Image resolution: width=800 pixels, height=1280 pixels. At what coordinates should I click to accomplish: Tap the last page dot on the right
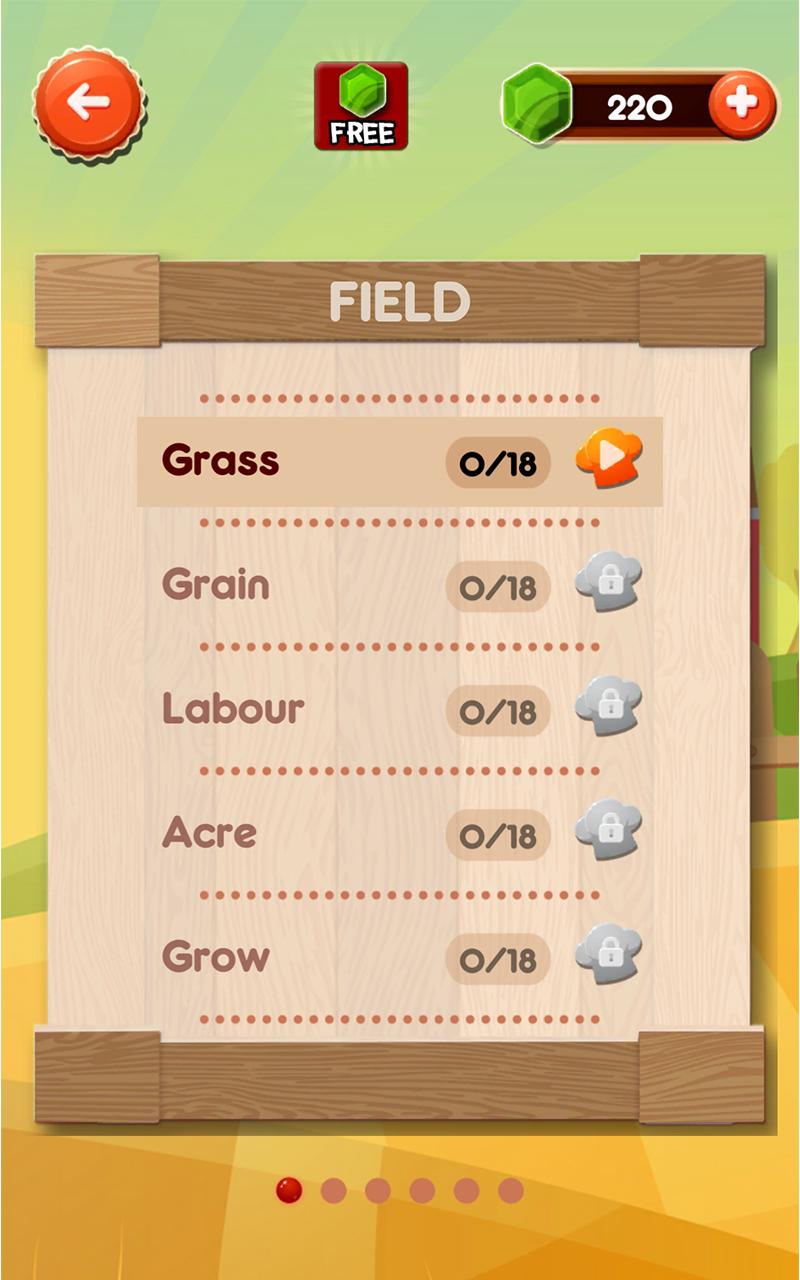click(x=506, y=1190)
